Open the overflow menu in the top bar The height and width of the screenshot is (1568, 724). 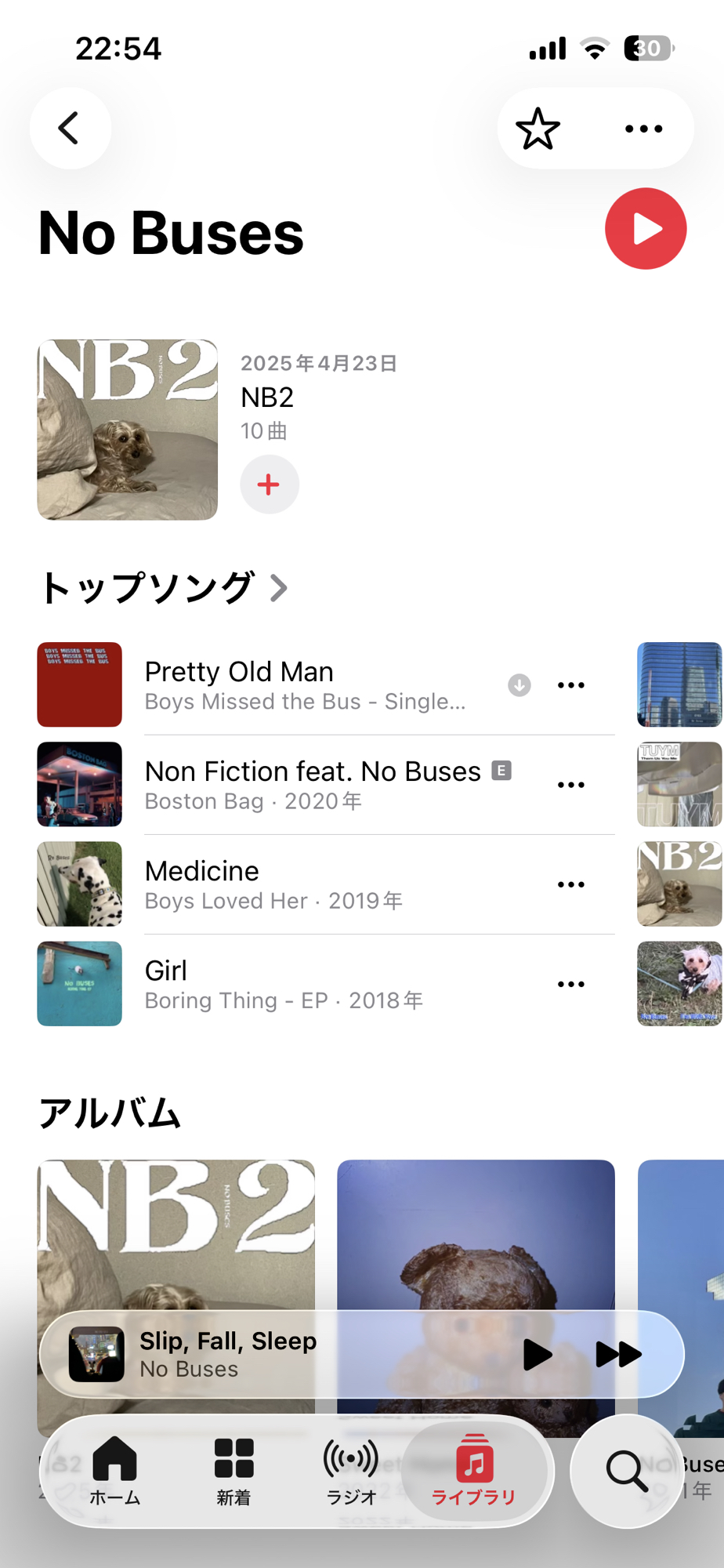coord(643,129)
